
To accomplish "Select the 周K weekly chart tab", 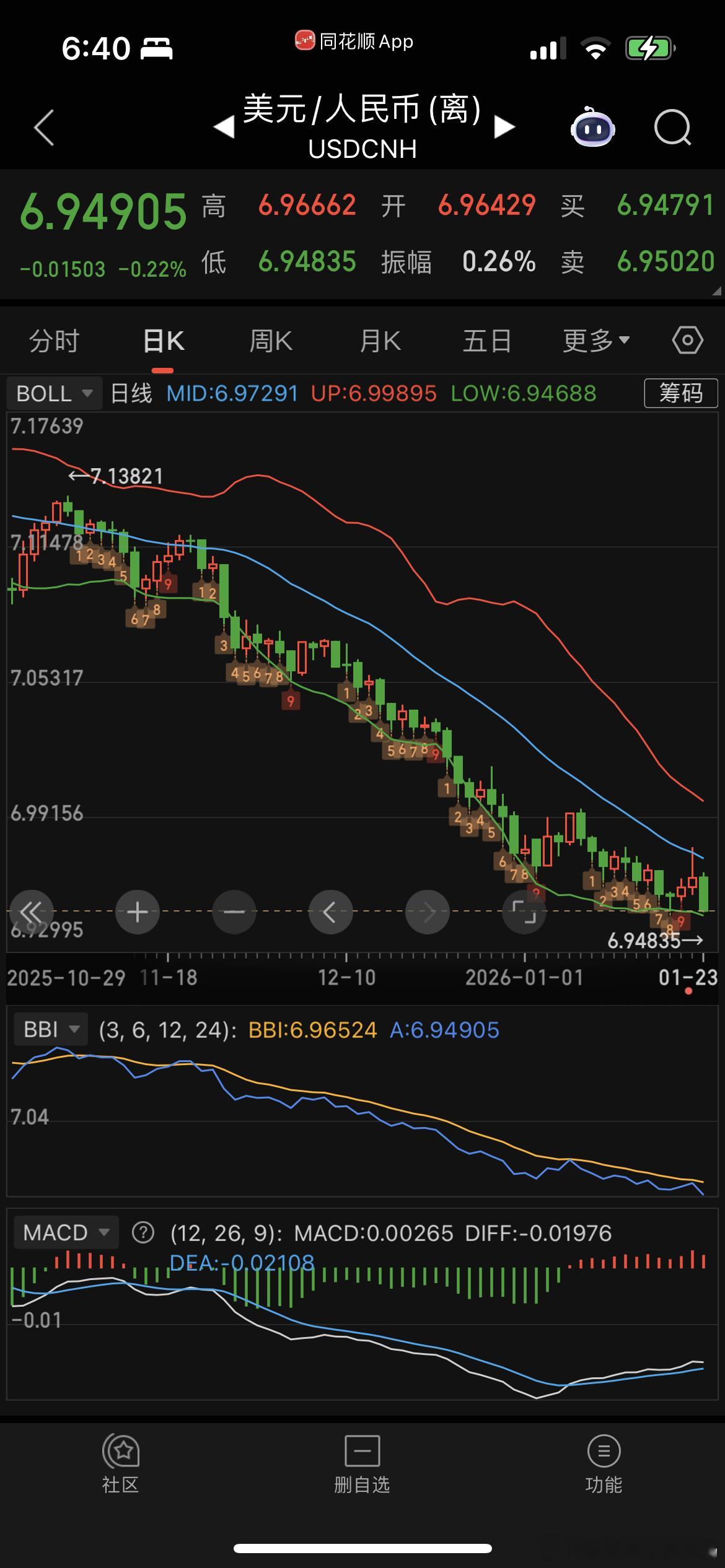I will point(270,341).
